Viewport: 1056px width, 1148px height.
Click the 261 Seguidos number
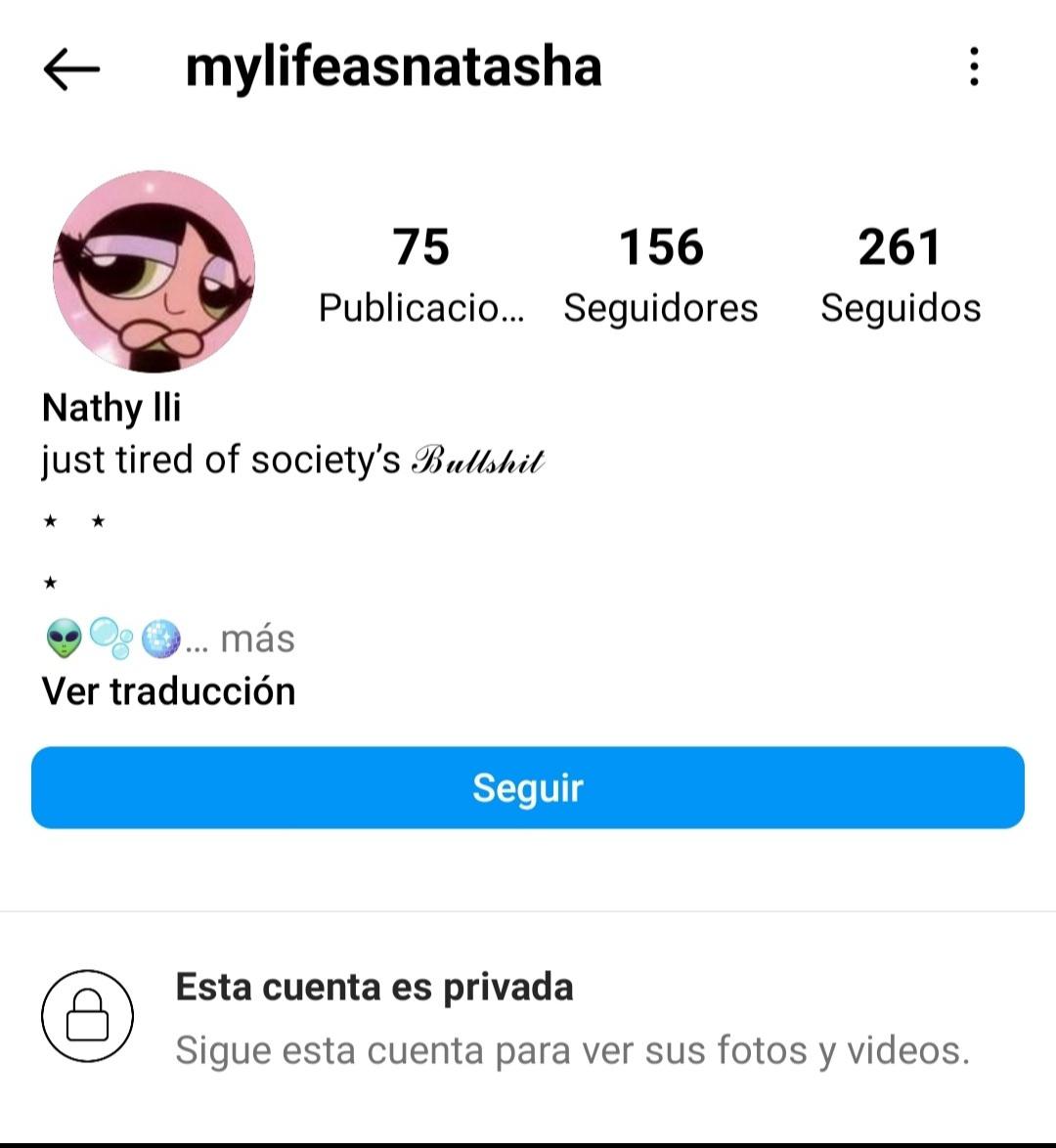900,247
